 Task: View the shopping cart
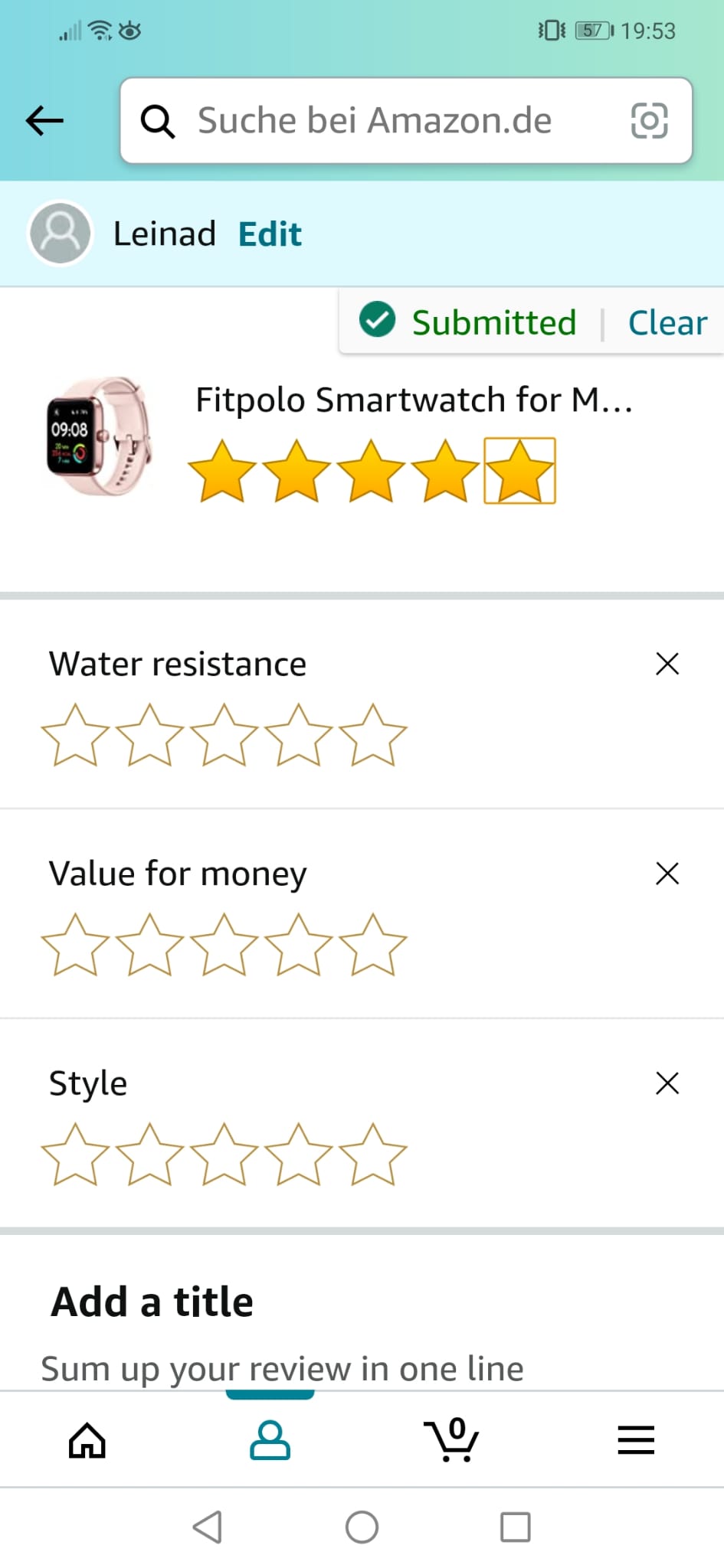(x=452, y=1440)
